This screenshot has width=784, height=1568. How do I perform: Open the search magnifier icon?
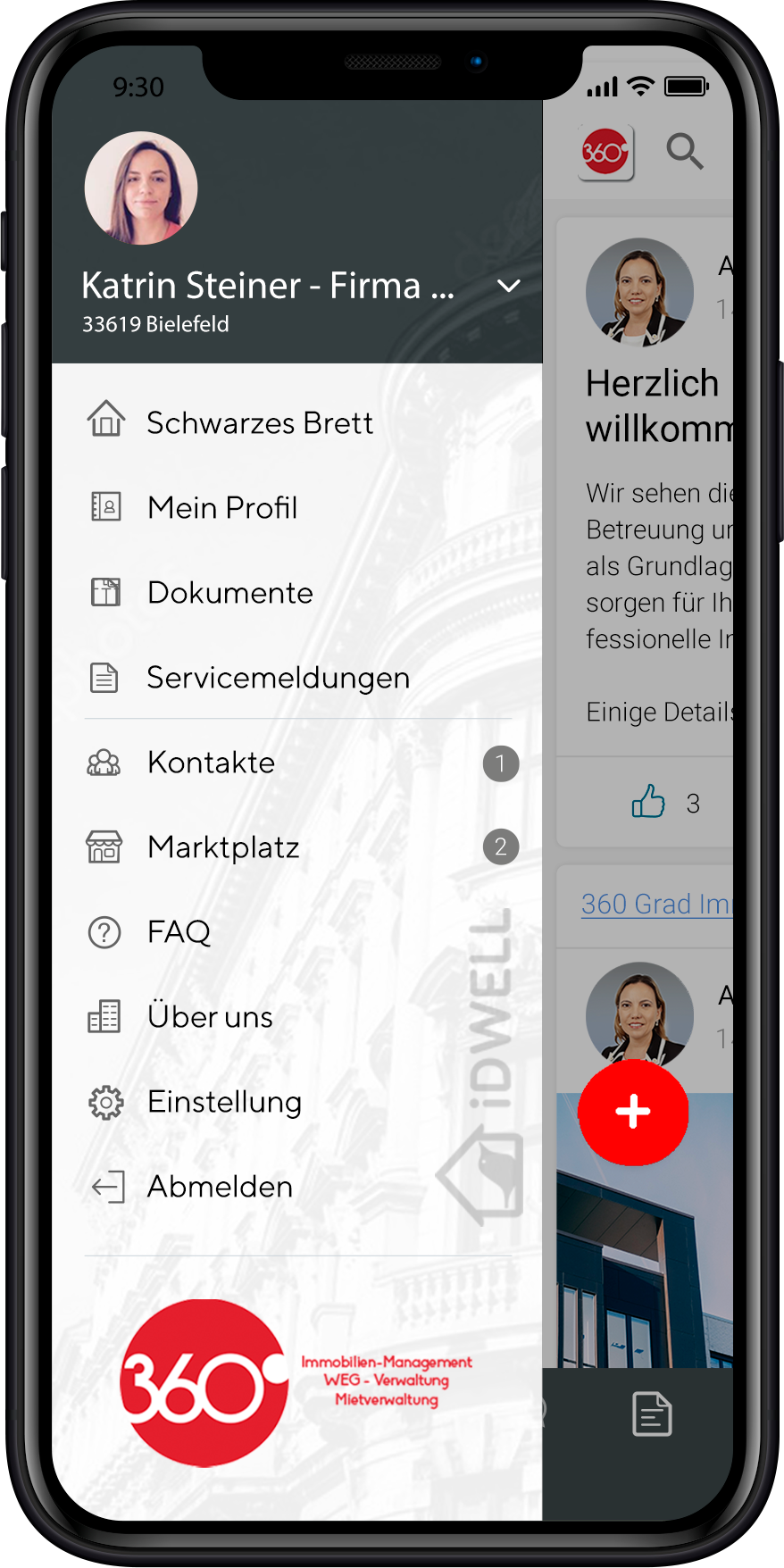(x=684, y=151)
